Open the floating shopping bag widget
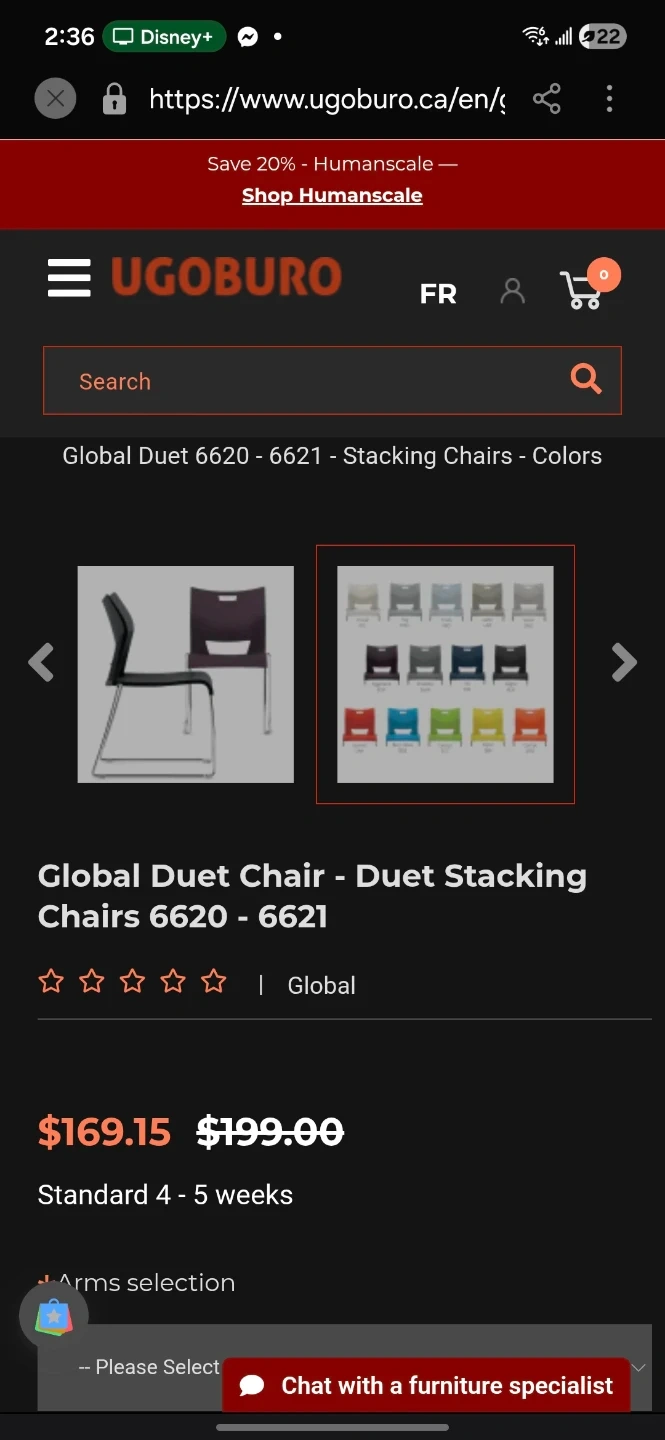Screen dimensions: 665x1440 pyautogui.click(x=54, y=1317)
